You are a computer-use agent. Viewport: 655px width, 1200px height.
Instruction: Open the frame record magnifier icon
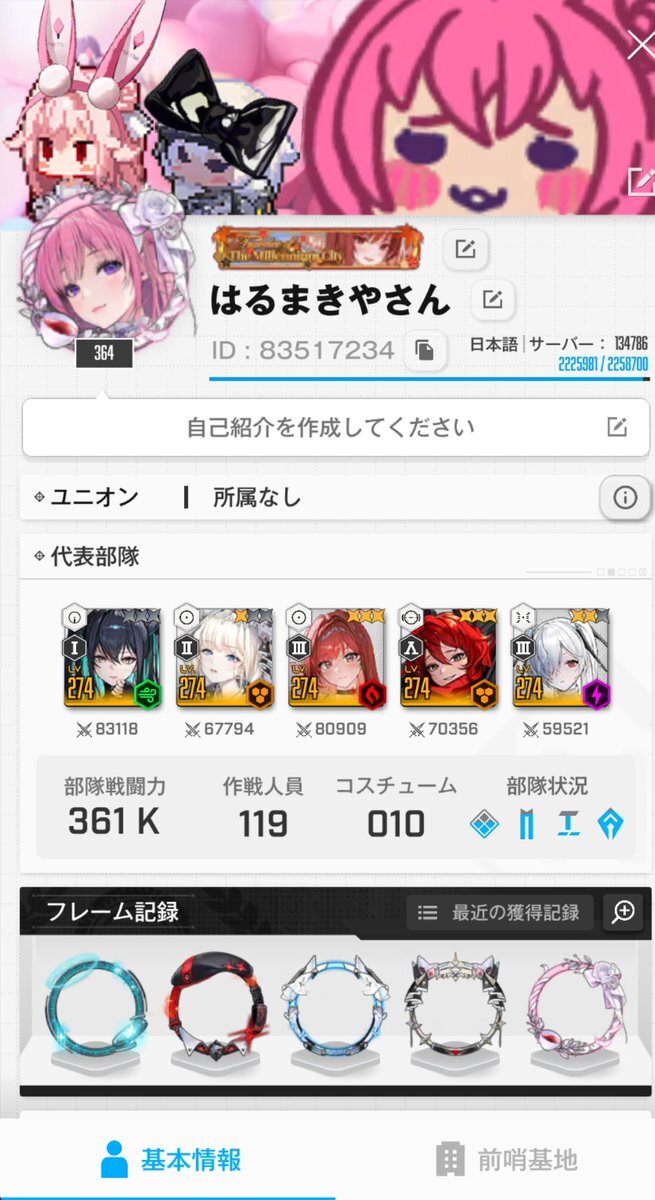[623, 911]
